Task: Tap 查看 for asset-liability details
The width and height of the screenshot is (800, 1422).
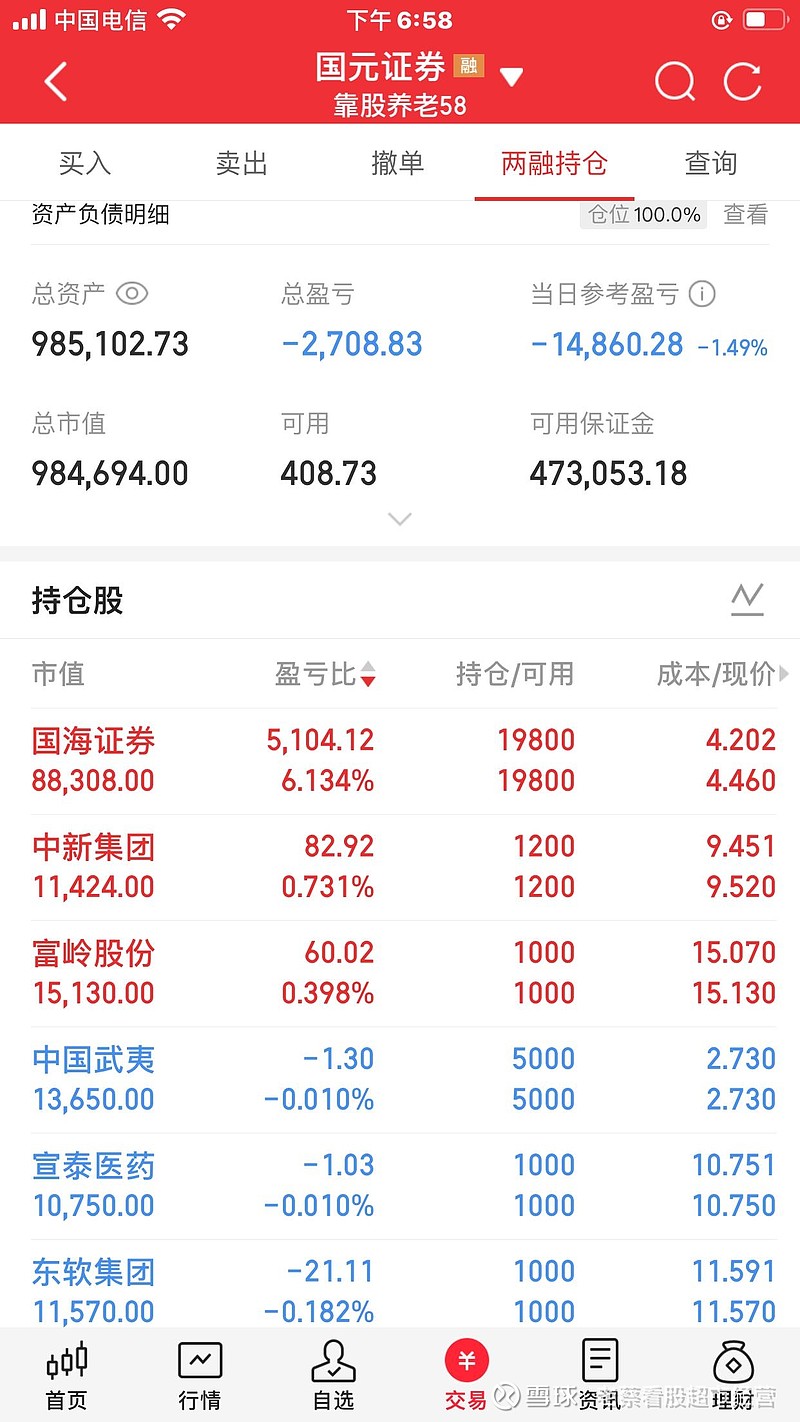Action: (746, 214)
